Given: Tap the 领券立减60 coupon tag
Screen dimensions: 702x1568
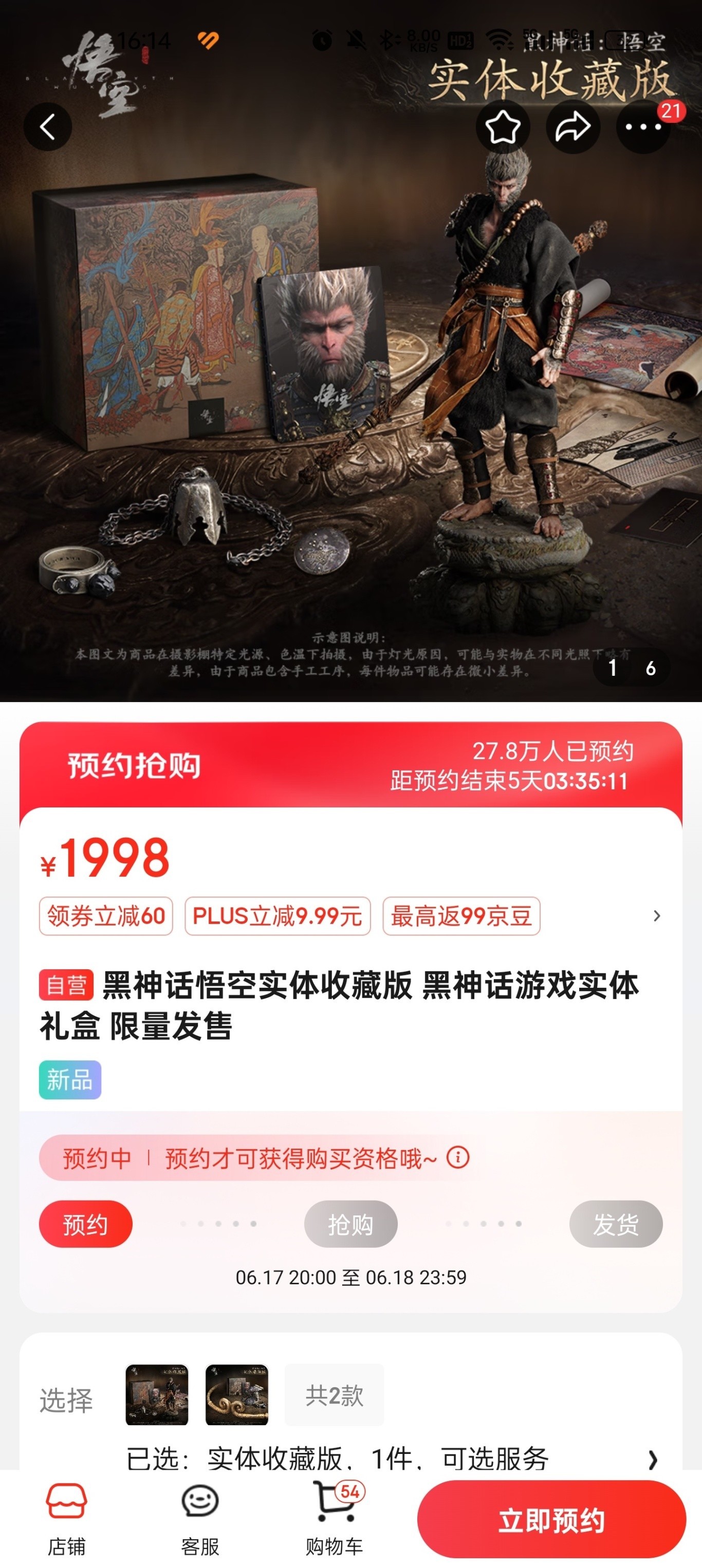Looking at the screenshot, I should click(106, 915).
